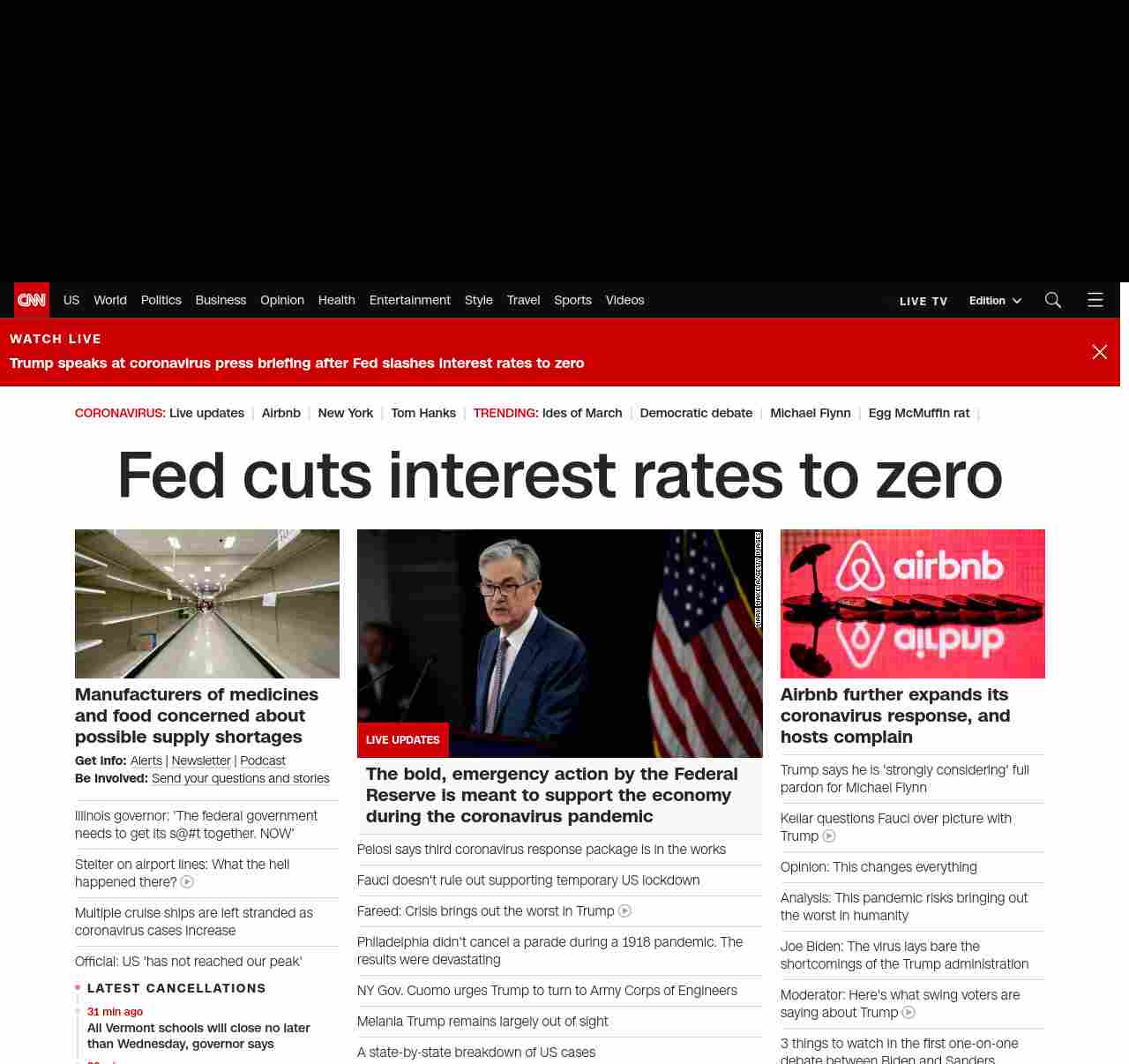Read Pelosi third coronavirus response package story
1129x1064 pixels.
[x=541, y=850]
